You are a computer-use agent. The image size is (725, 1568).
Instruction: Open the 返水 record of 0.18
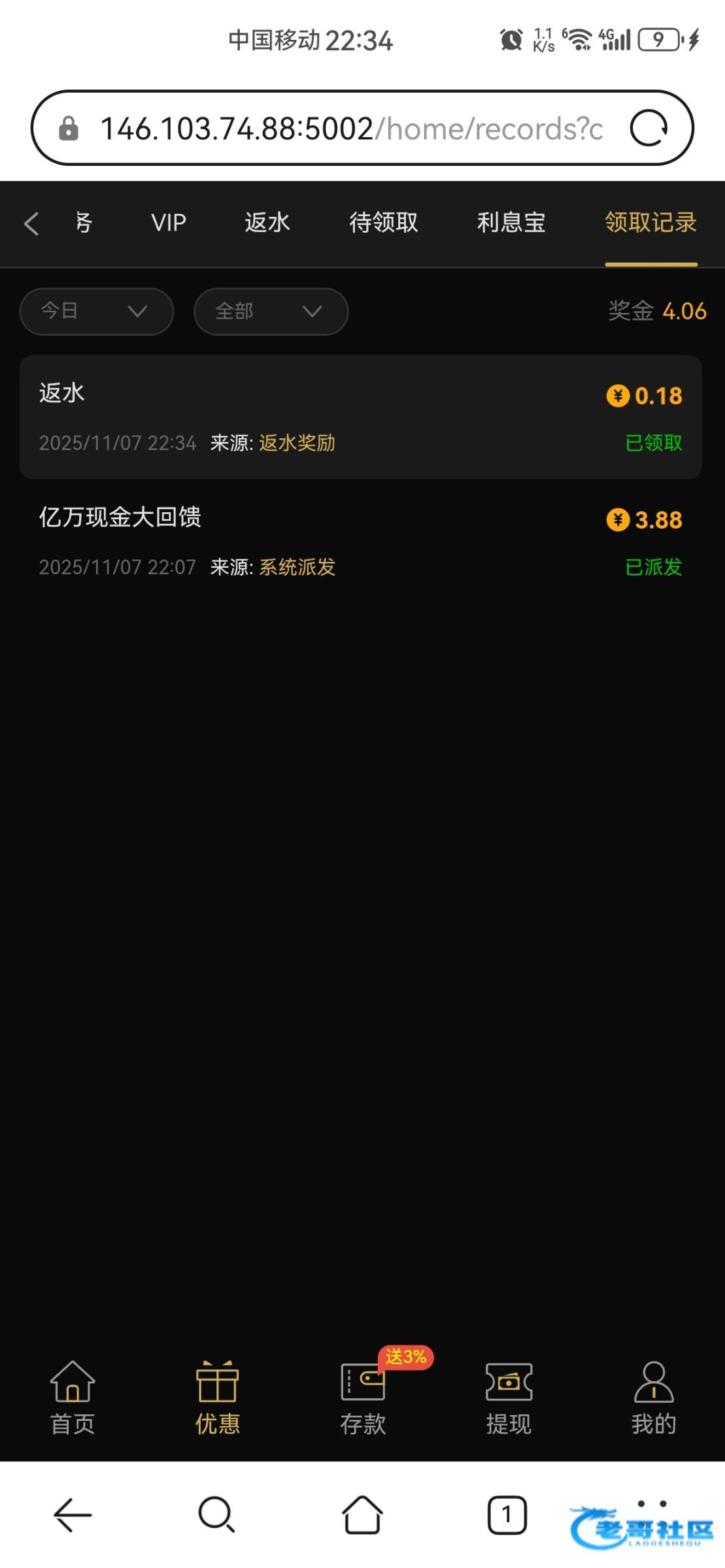point(360,417)
